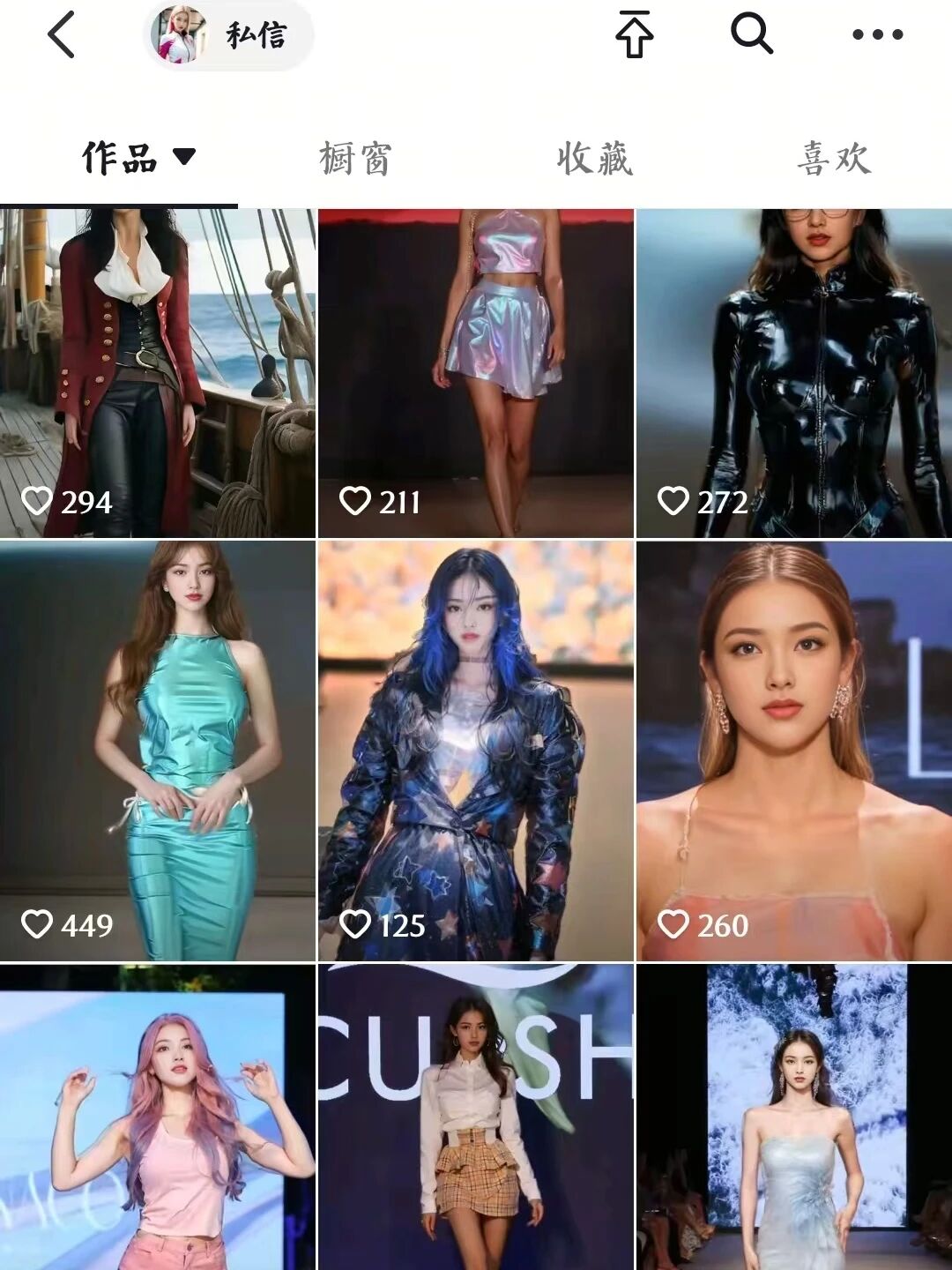The width and height of the screenshot is (952, 1270).
Task: Open the search magnifier icon
Action: [752, 35]
